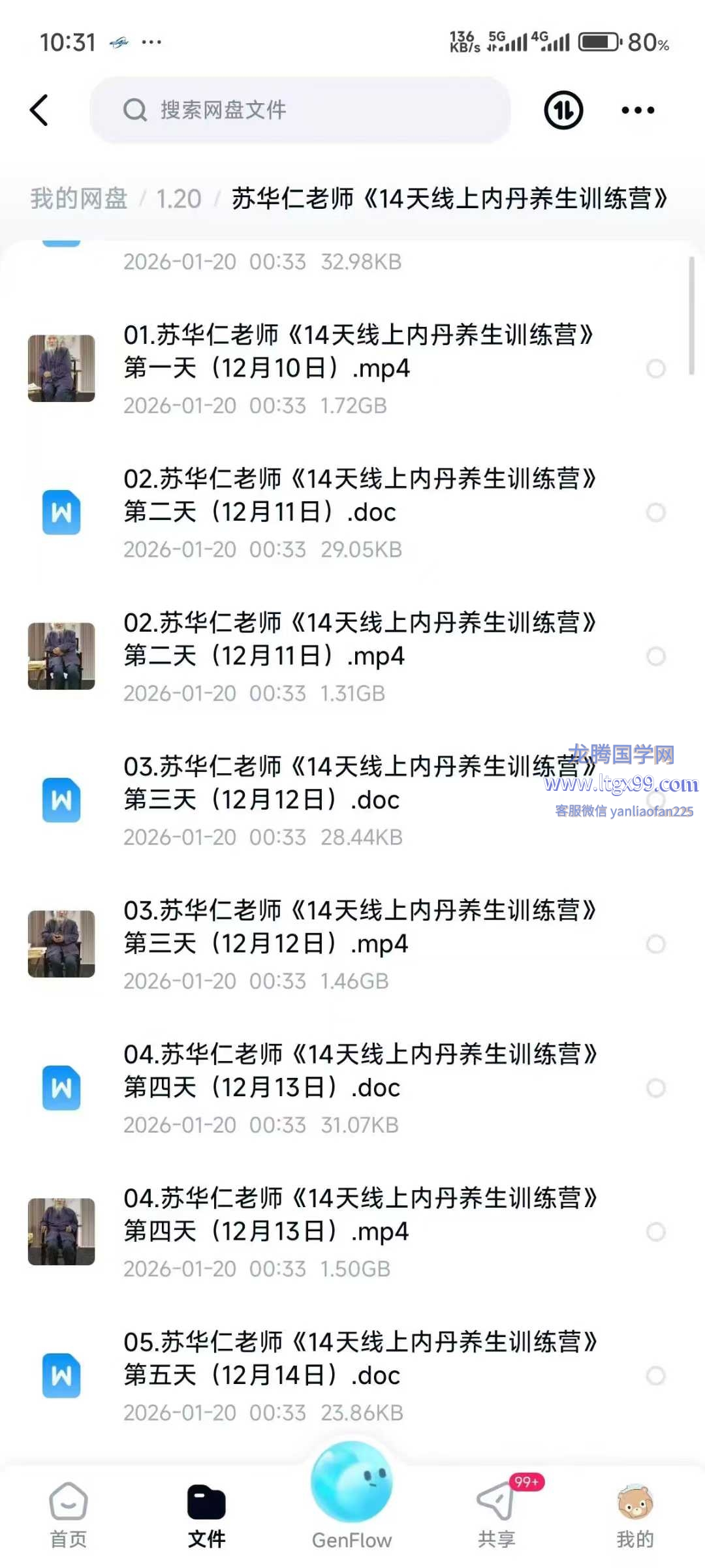Select the 01 第一天 mp4 file checkbox
This screenshot has height=1568, width=705.
(655, 369)
